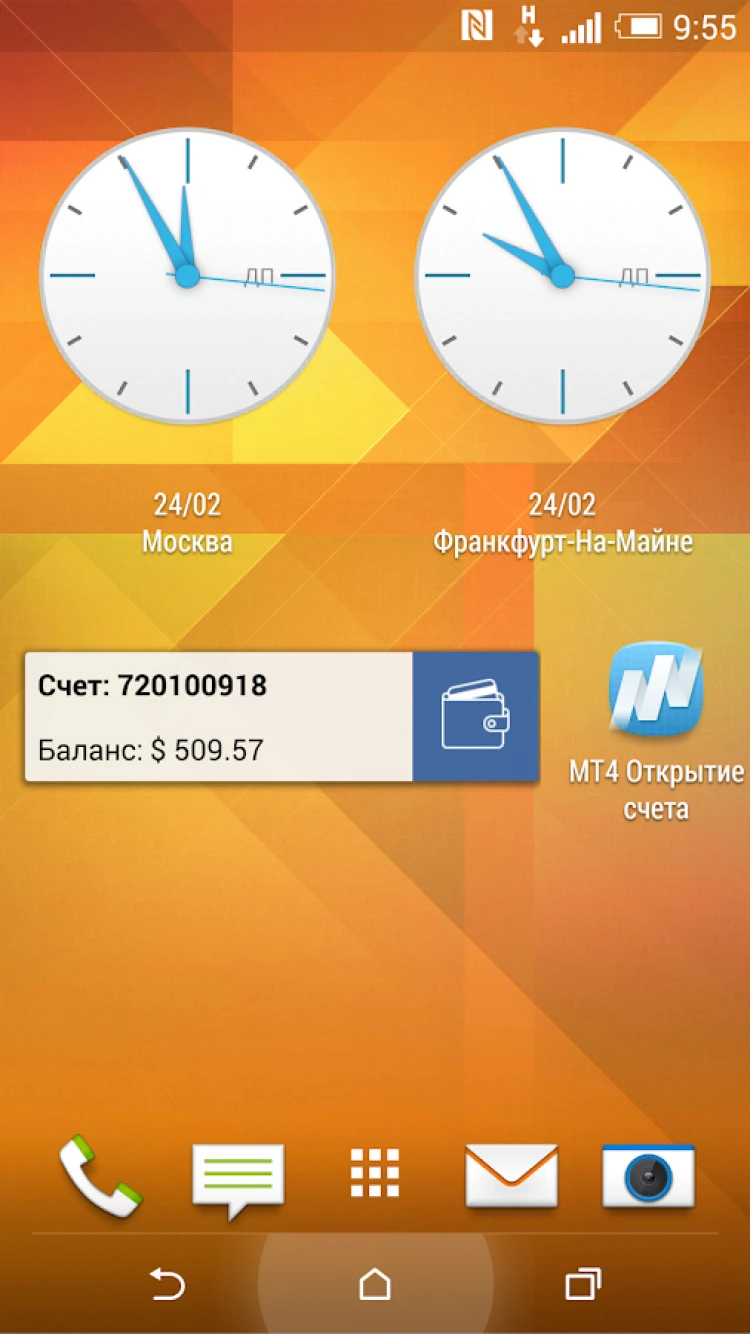Screen dimensions: 750x1334
Task: Open the Moscow clock widget
Action: [187, 276]
